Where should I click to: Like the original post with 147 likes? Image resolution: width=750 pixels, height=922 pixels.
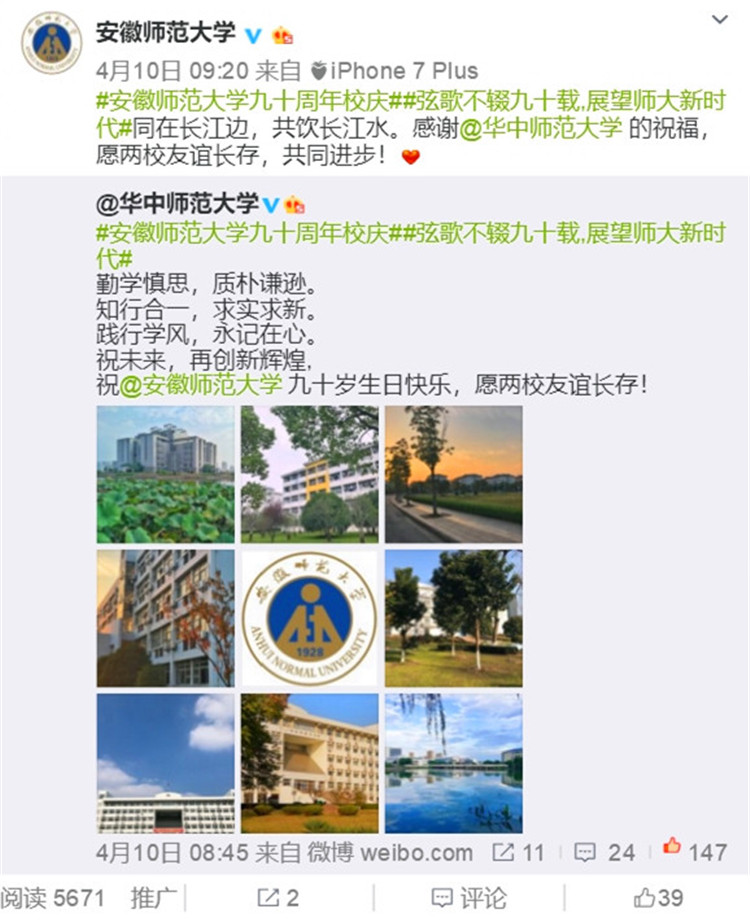[x=695, y=853]
